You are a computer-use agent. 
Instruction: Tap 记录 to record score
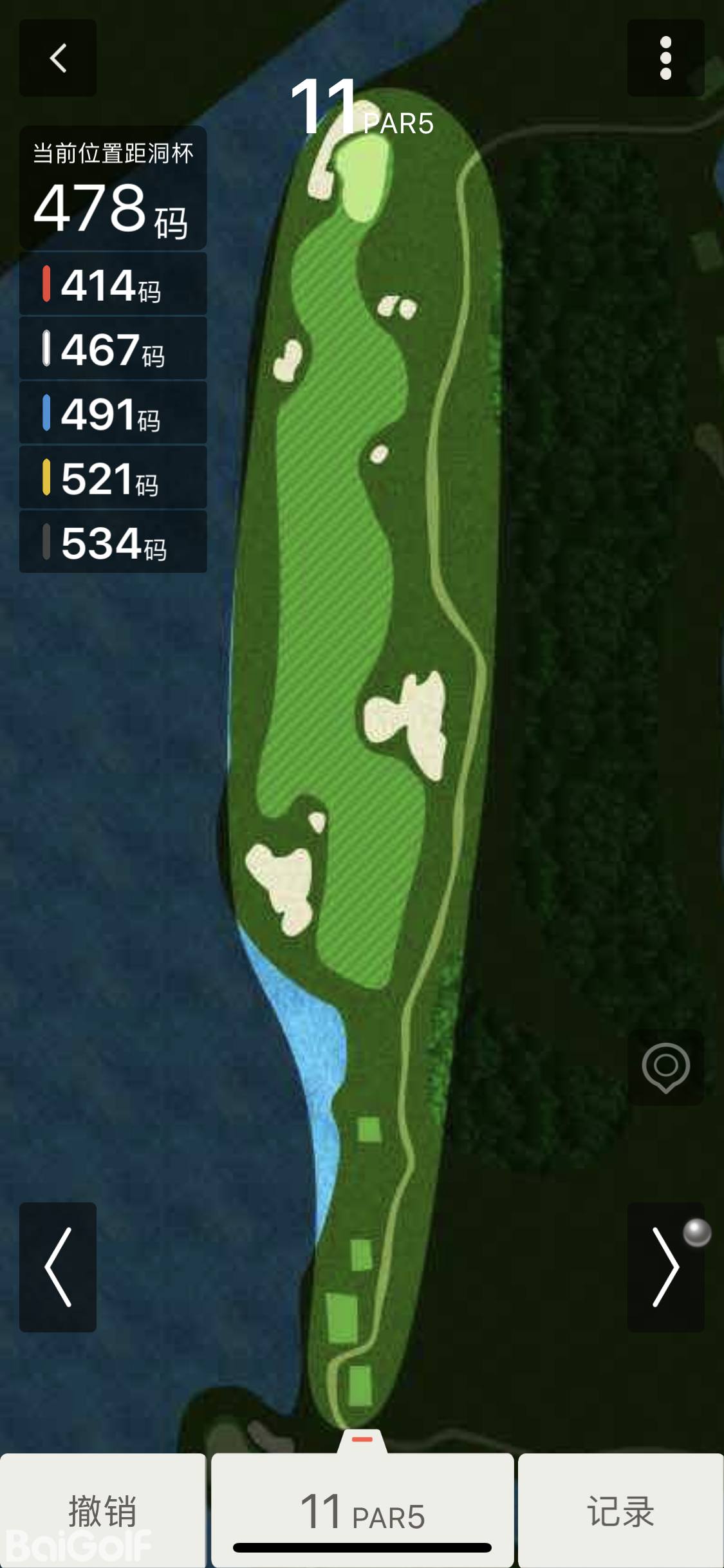tap(620, 1510)
